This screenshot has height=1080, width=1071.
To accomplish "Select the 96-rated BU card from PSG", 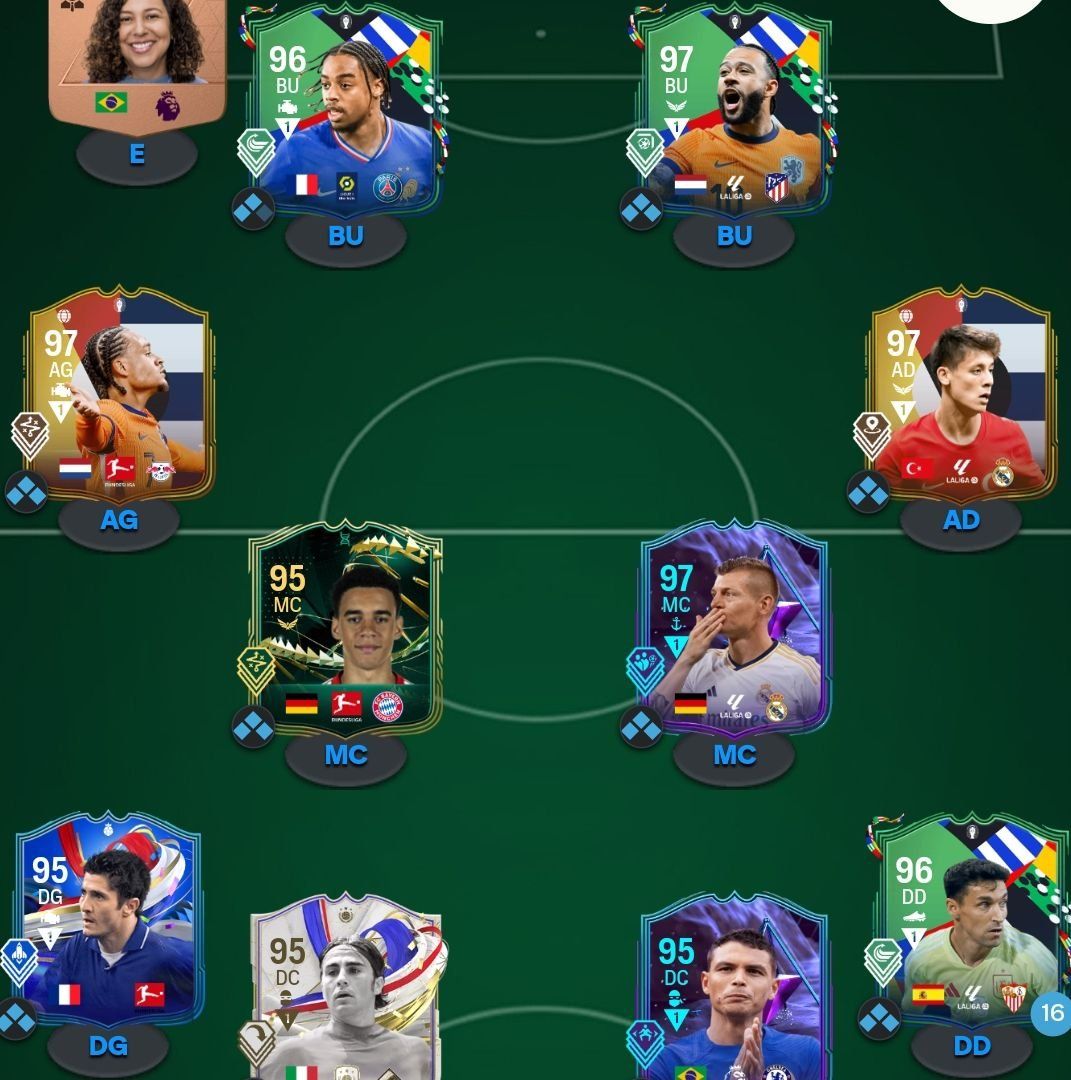I will click(x=345, y=115).
